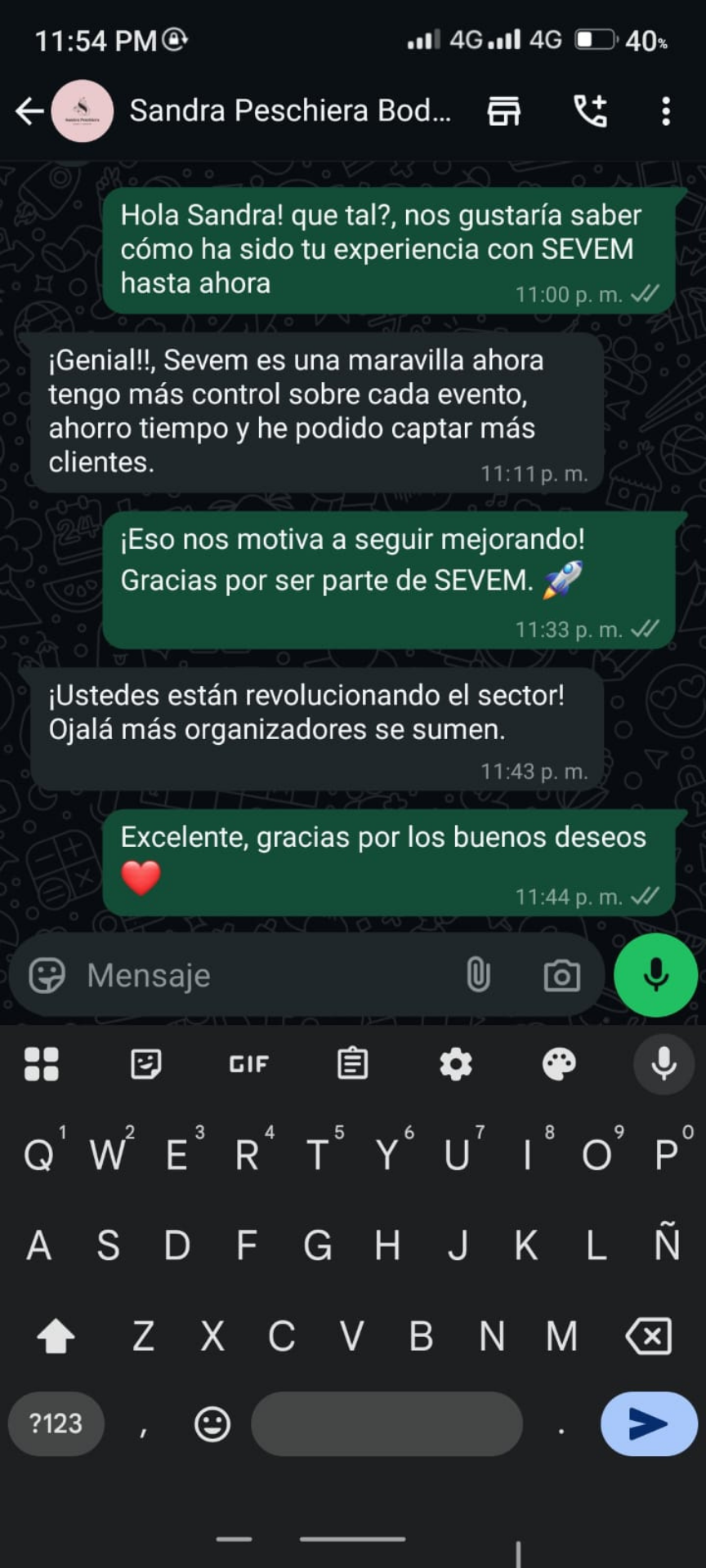Switch keyboard to ?123 symbols
This screenshot has height=1568, width=706.
click(56, 1423)
